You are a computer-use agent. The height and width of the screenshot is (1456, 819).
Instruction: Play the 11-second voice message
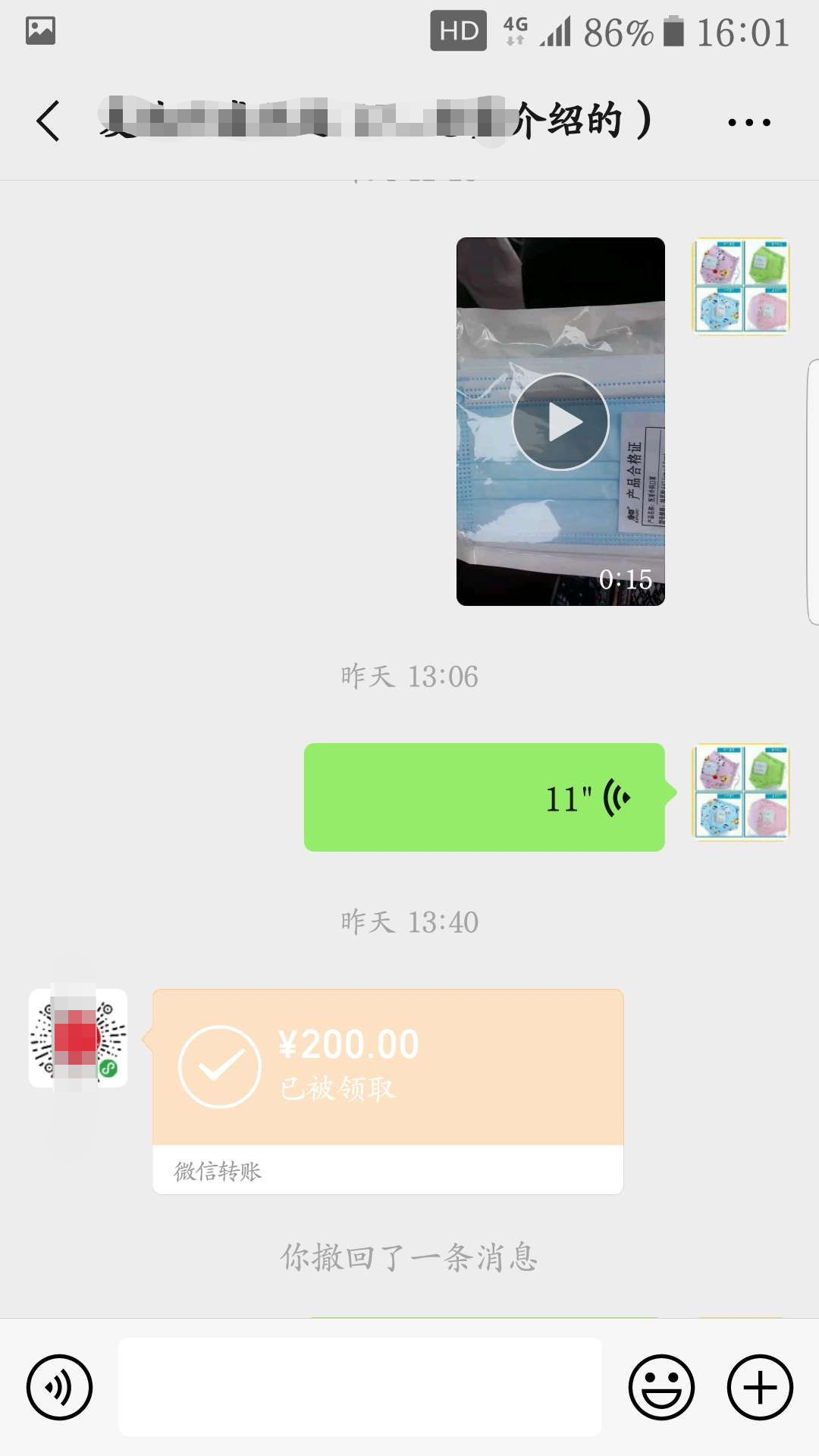tap(485, 796)
